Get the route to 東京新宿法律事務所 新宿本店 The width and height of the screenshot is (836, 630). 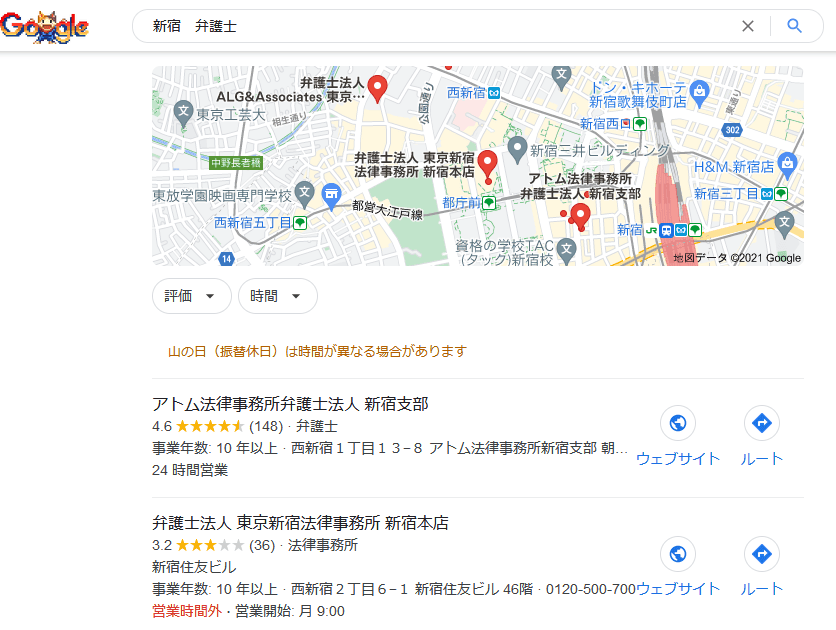[x=762, y=566]
